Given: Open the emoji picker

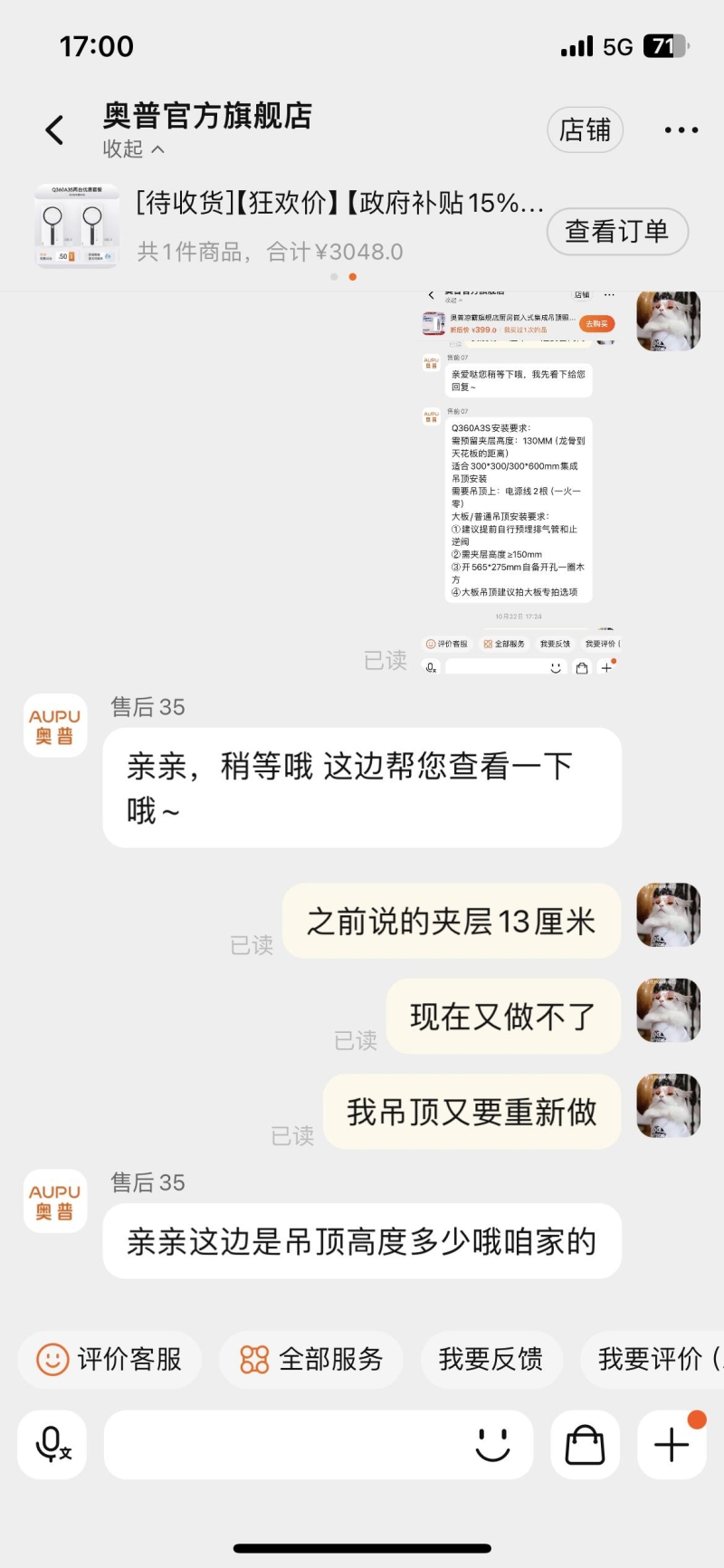Looking at the screenshot, I should pyautogui.click(x=493, y=1444).
